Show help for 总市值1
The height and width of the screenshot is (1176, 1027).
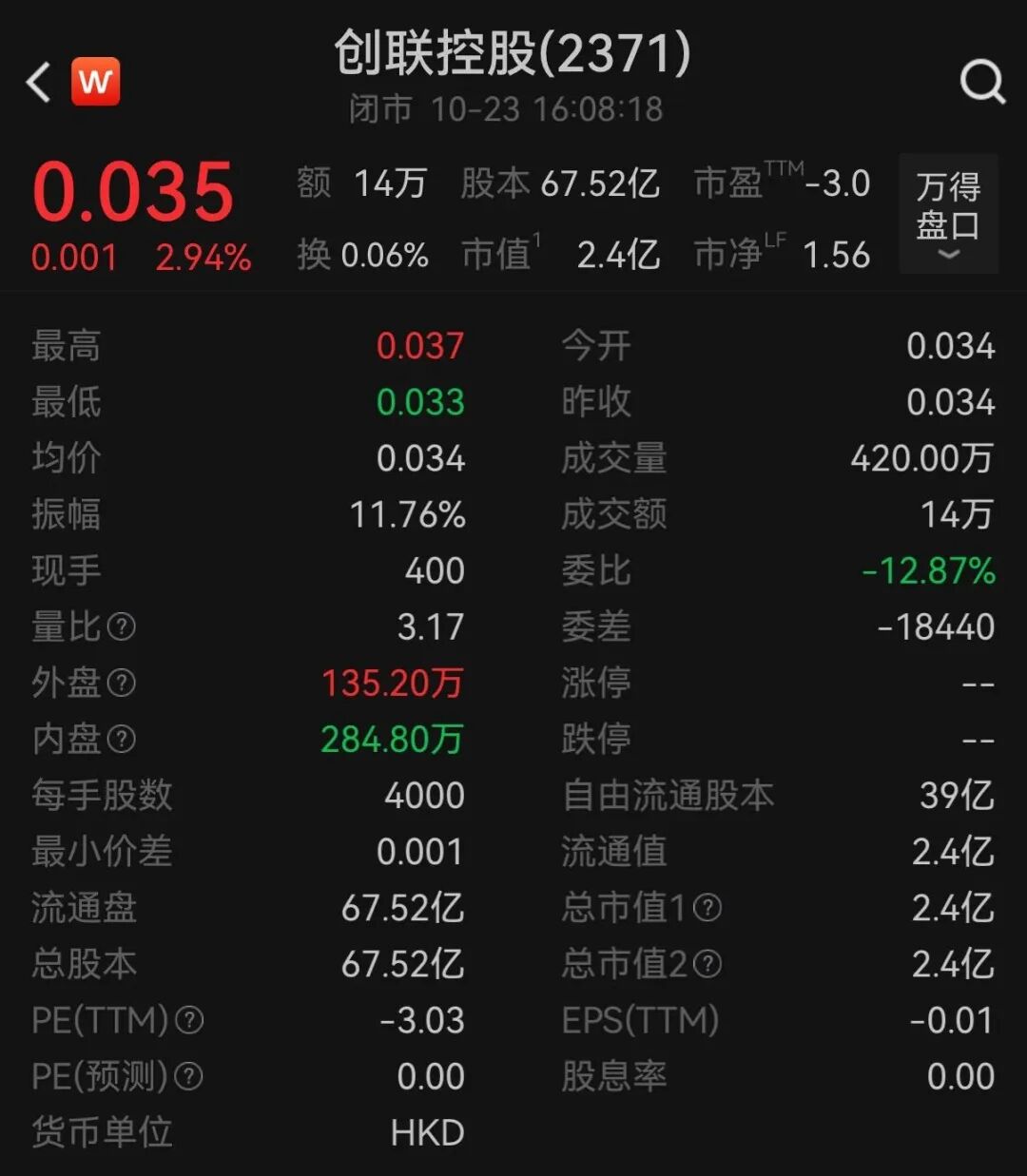tap(707, 908)
